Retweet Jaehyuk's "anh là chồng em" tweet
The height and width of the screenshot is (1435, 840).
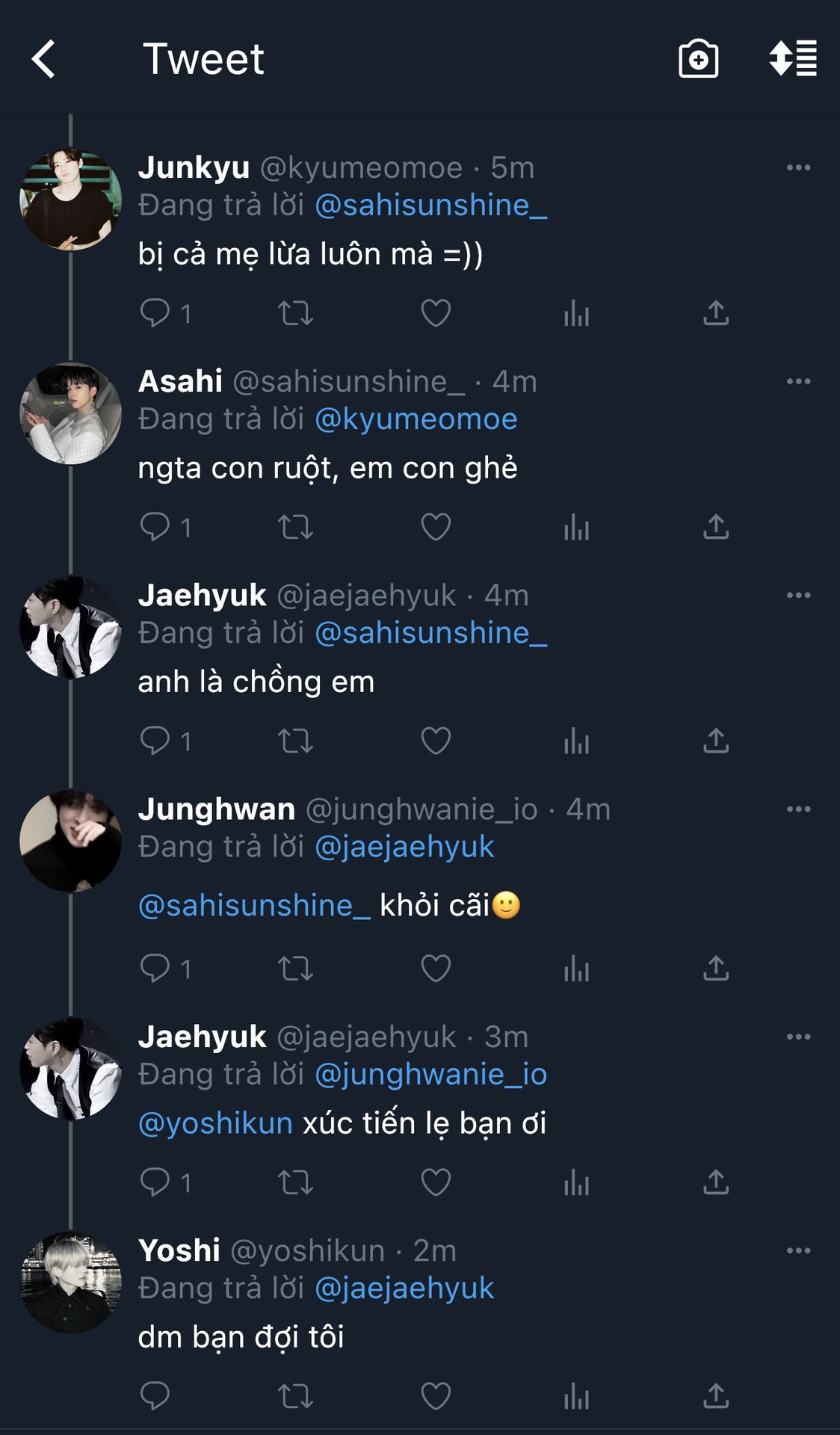[x=295, y=741]
